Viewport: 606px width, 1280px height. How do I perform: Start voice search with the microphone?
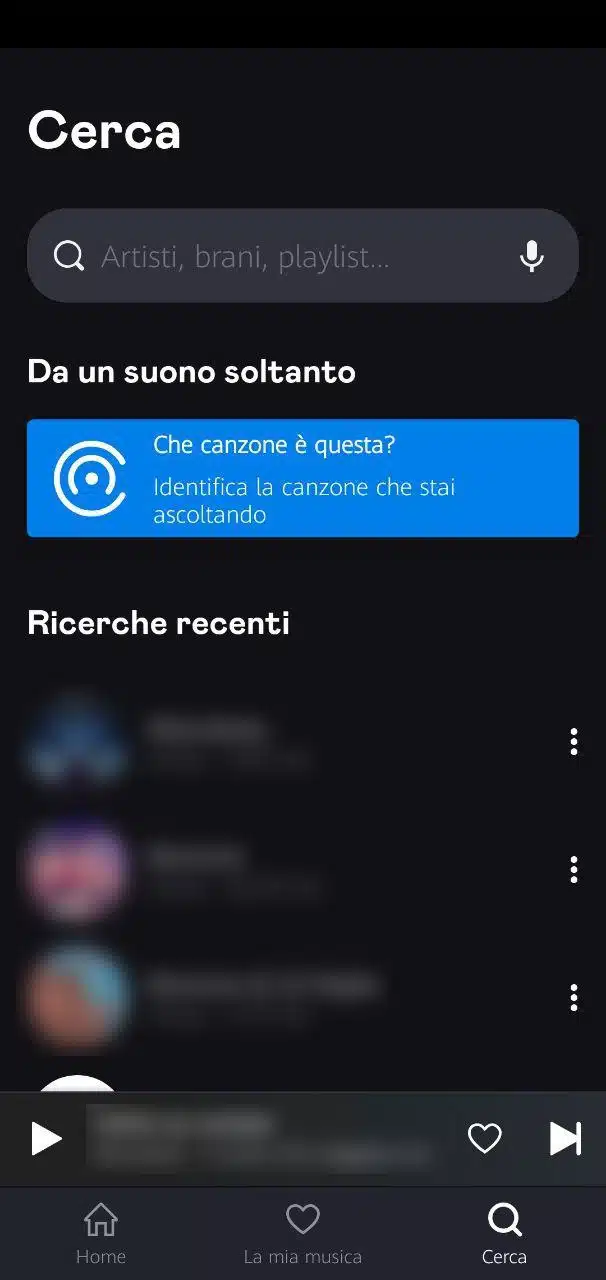pyautogui.click(x=532, y=257)
